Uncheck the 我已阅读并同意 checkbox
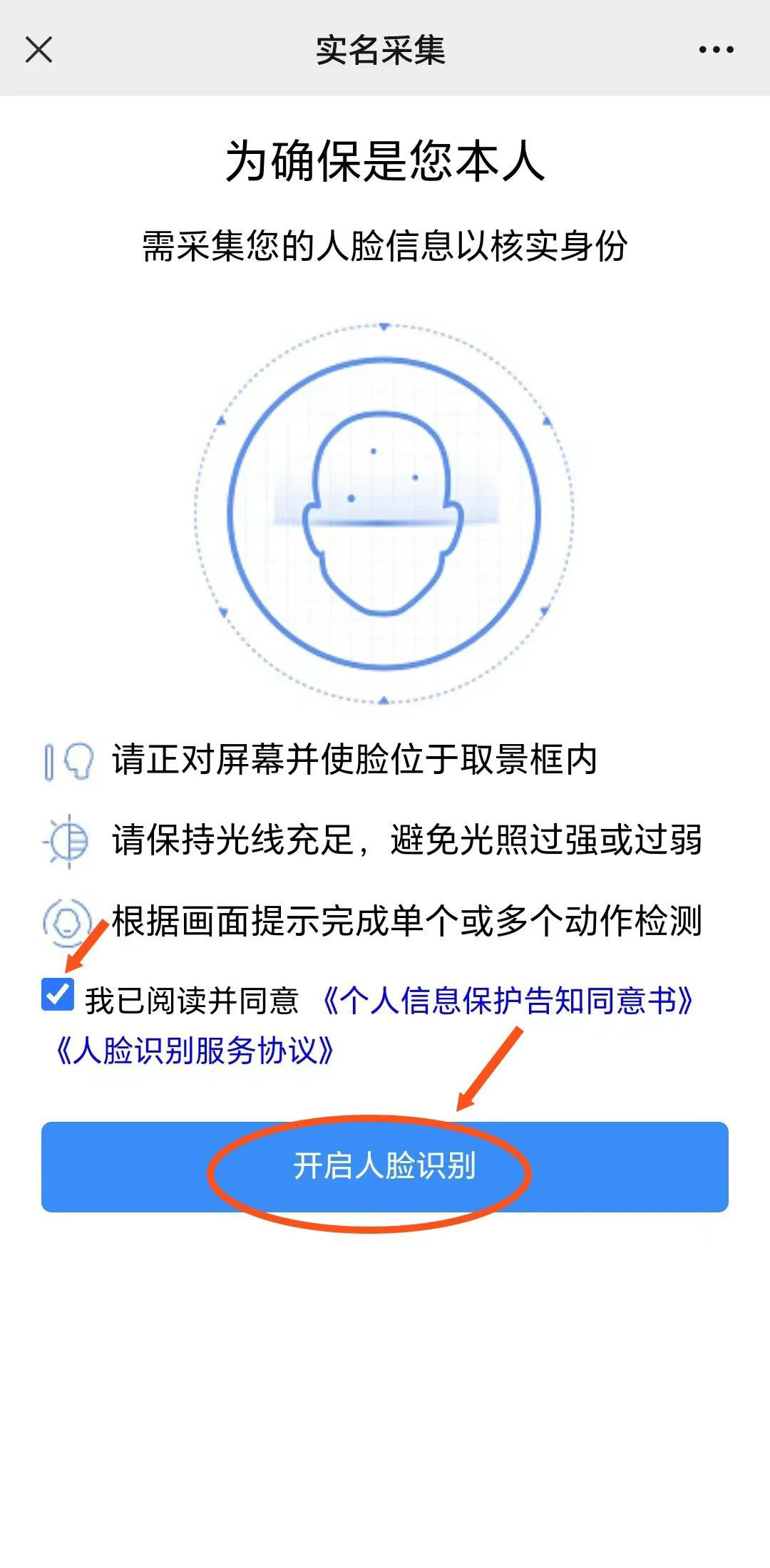The height and width of the screenshot is (1568, 770). click(58, 994)
